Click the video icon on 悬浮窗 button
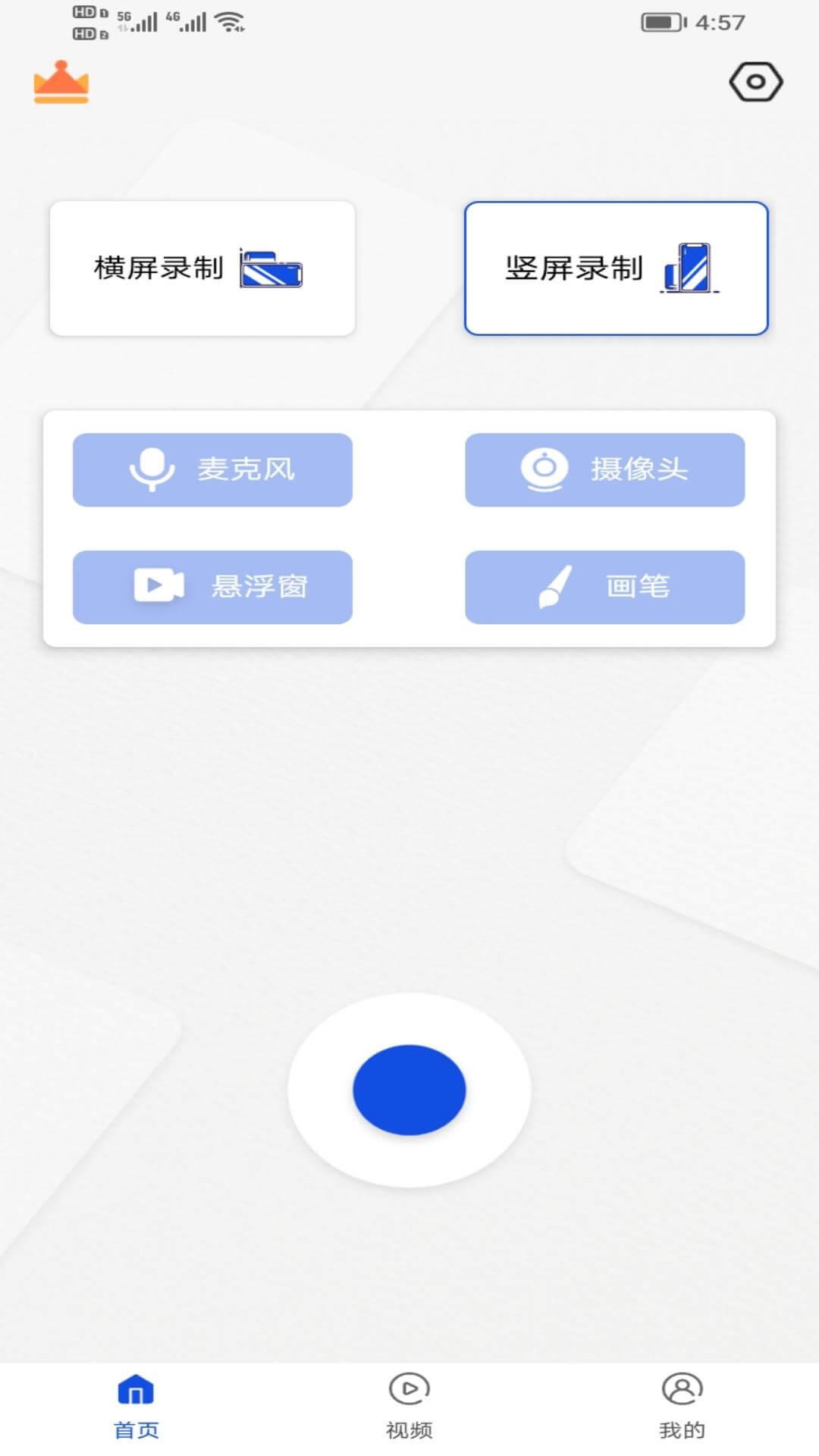 [x=157, y=586]
